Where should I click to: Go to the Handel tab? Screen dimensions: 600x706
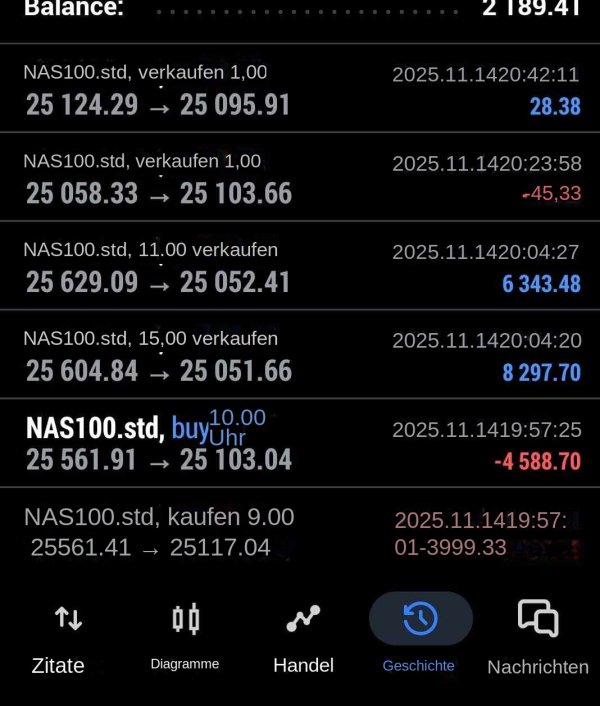tap(303, 637)
